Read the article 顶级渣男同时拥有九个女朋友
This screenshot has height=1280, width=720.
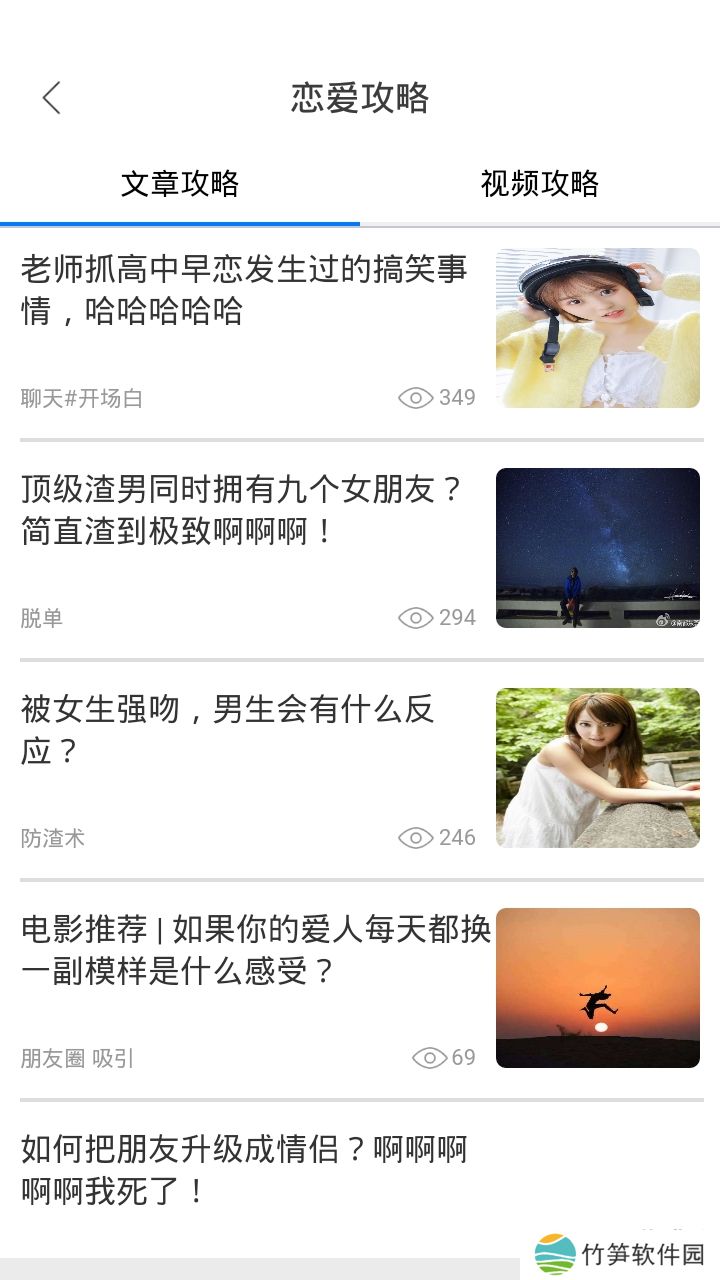pos(243,510)
